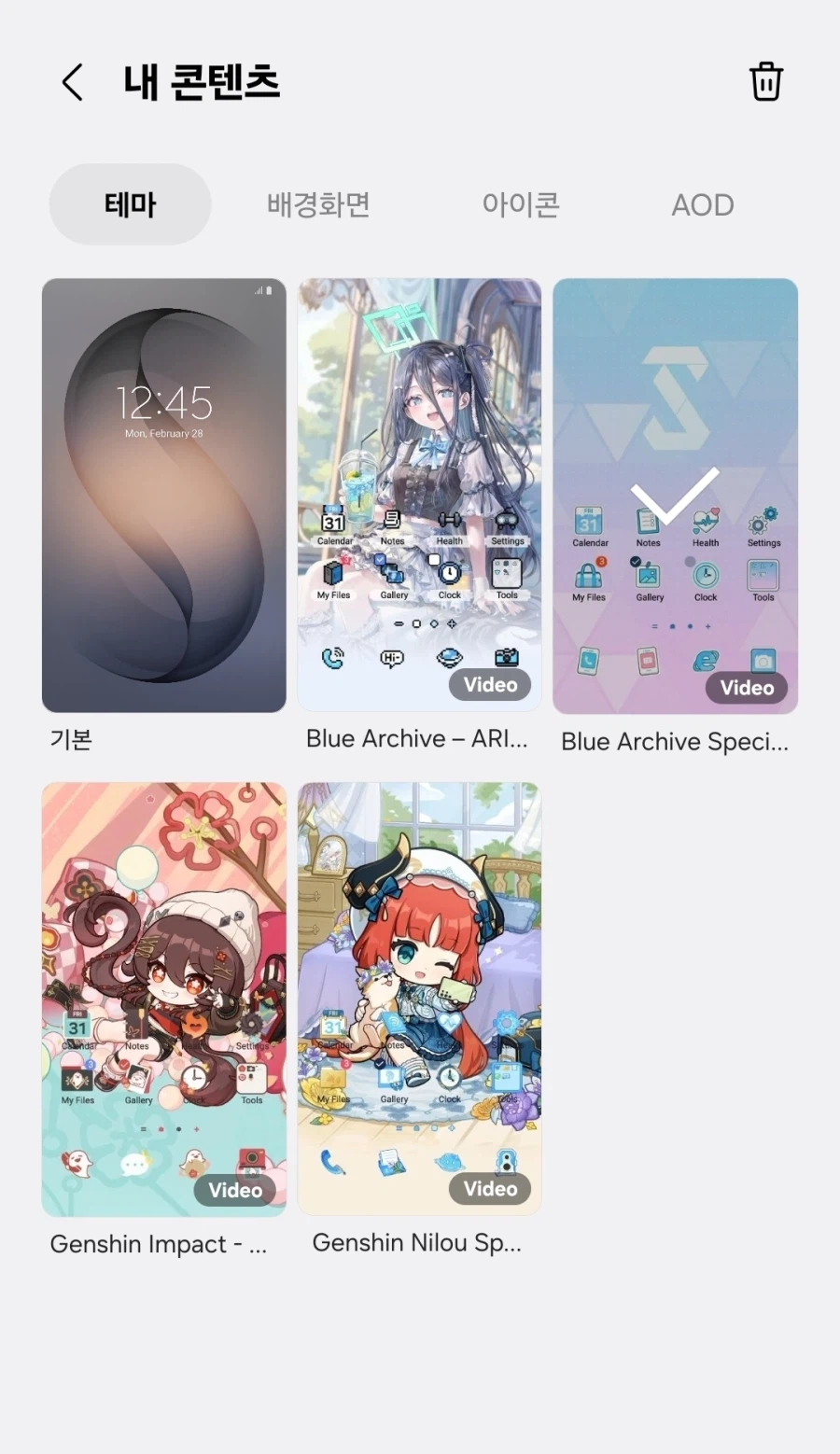The image size is (840, 1454).
Task: Switch to the 배경화면 tab
Action: tap(318, 204)
